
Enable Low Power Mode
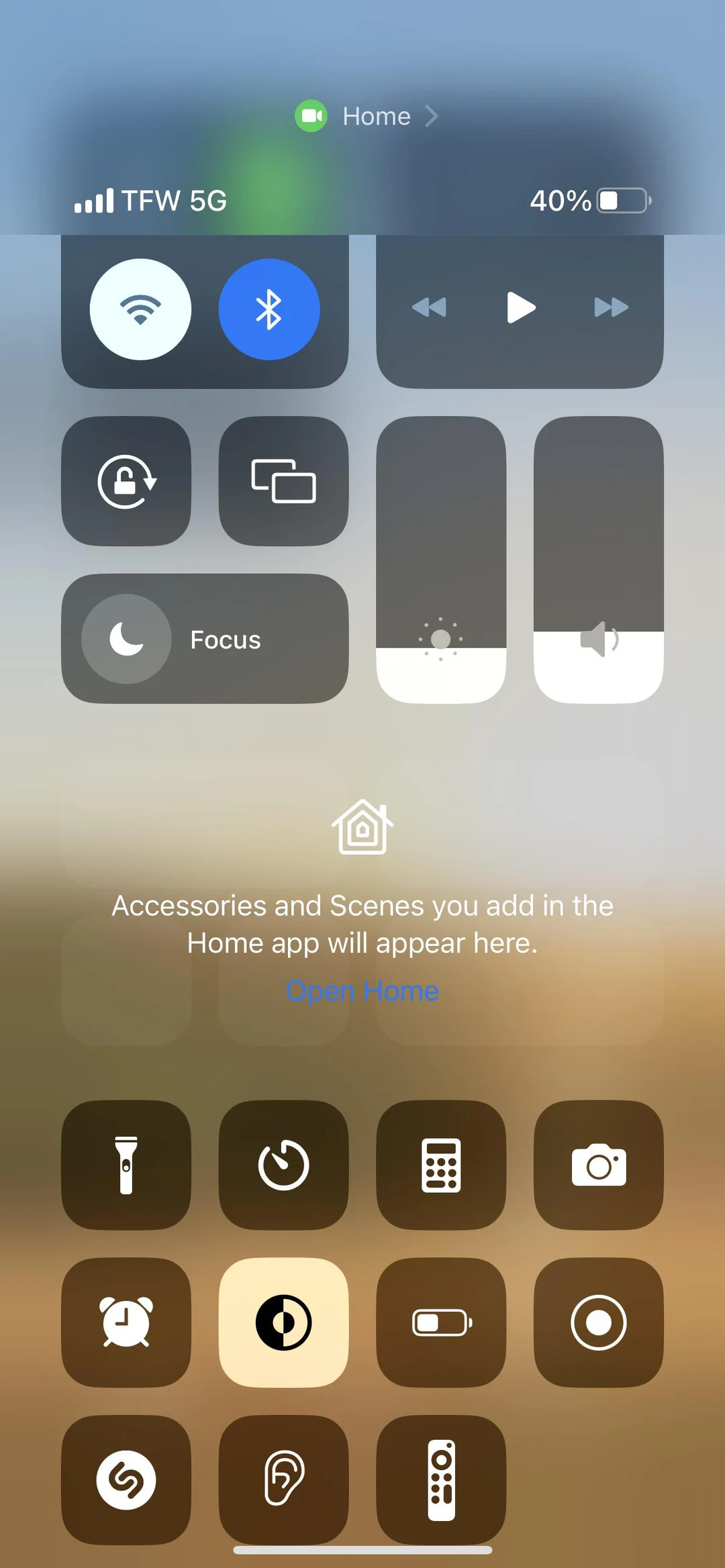(x=440, y=1322)
